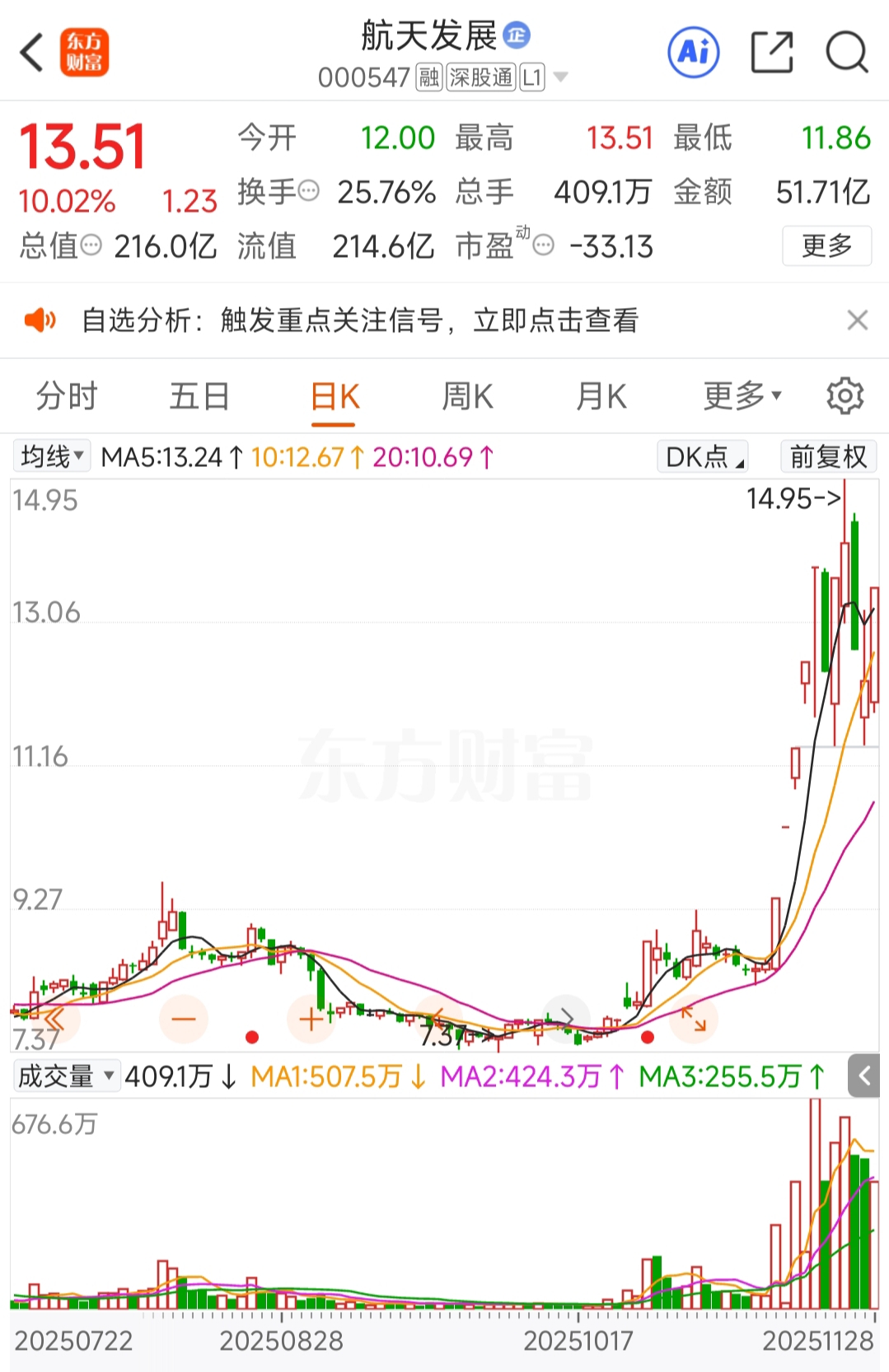The image size is (889, 1372).
Task: Tap 更多 for more quote details
Action: pos(826,245)
